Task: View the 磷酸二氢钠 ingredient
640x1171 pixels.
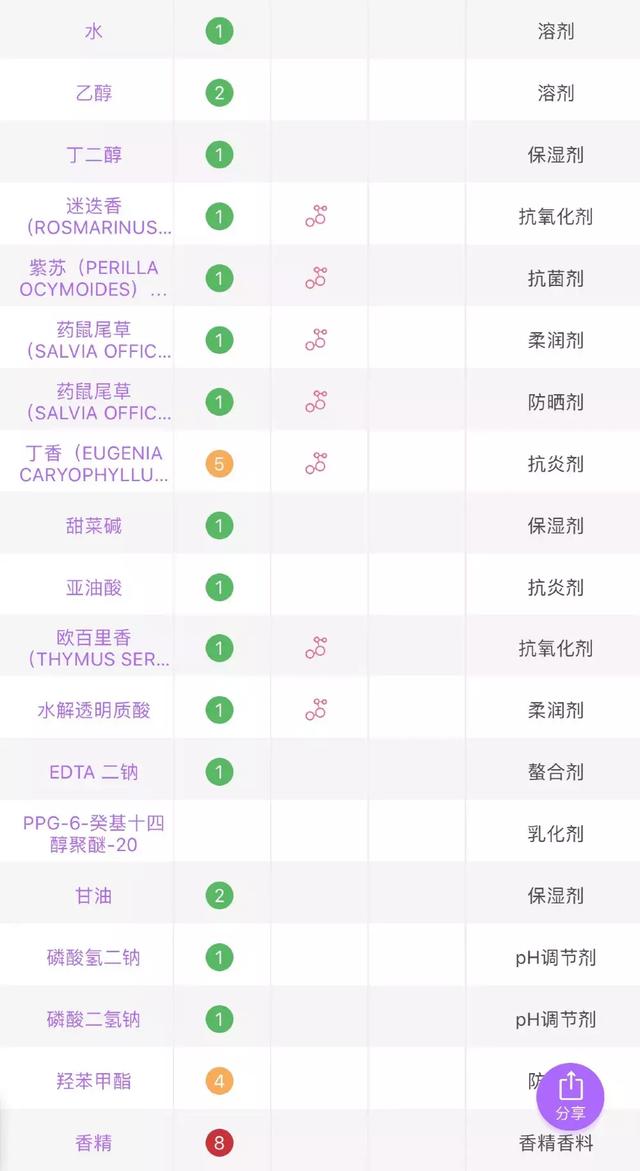Action: click(x=94, y=1019)
